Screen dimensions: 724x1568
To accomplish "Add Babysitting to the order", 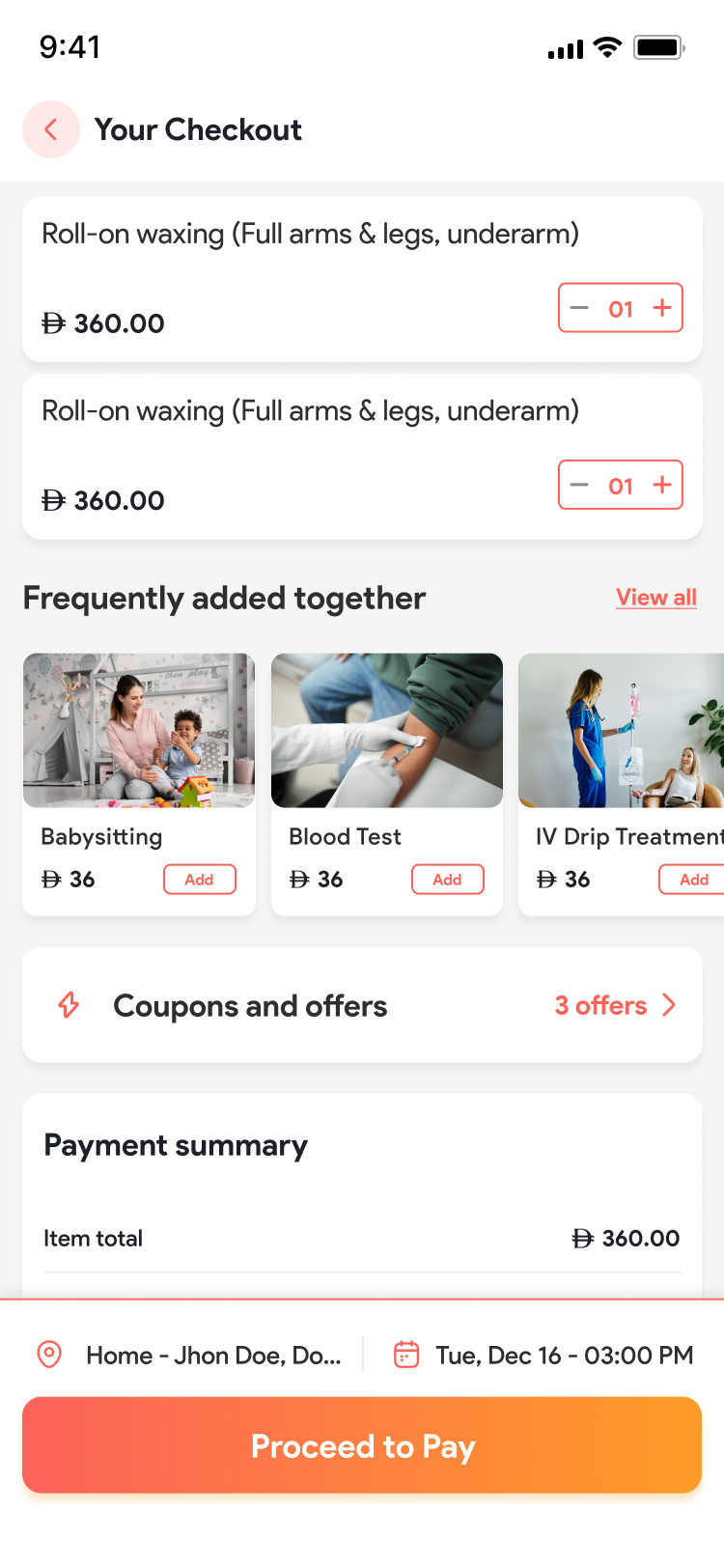I will [199, 880].
